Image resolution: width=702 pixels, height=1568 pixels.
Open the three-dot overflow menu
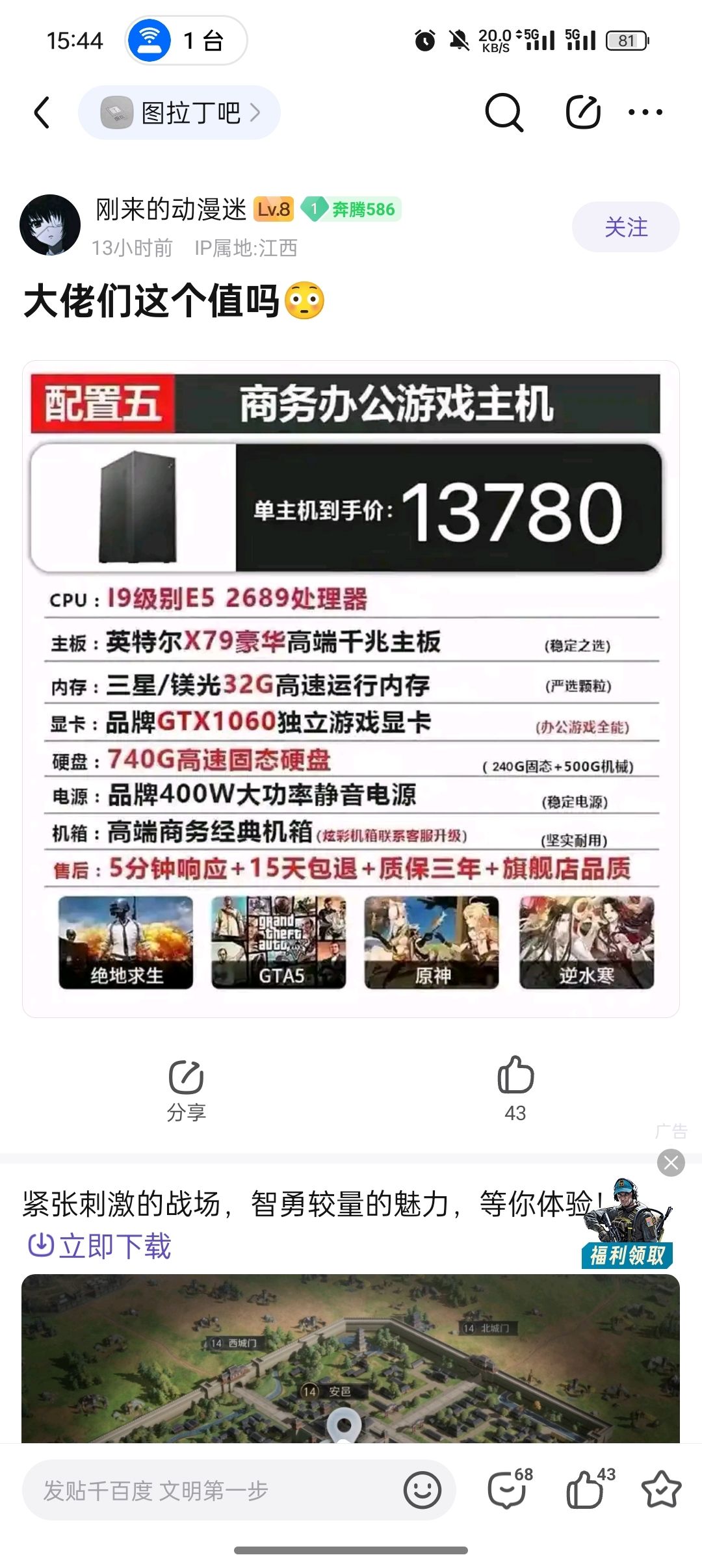[x=645, y=112]
